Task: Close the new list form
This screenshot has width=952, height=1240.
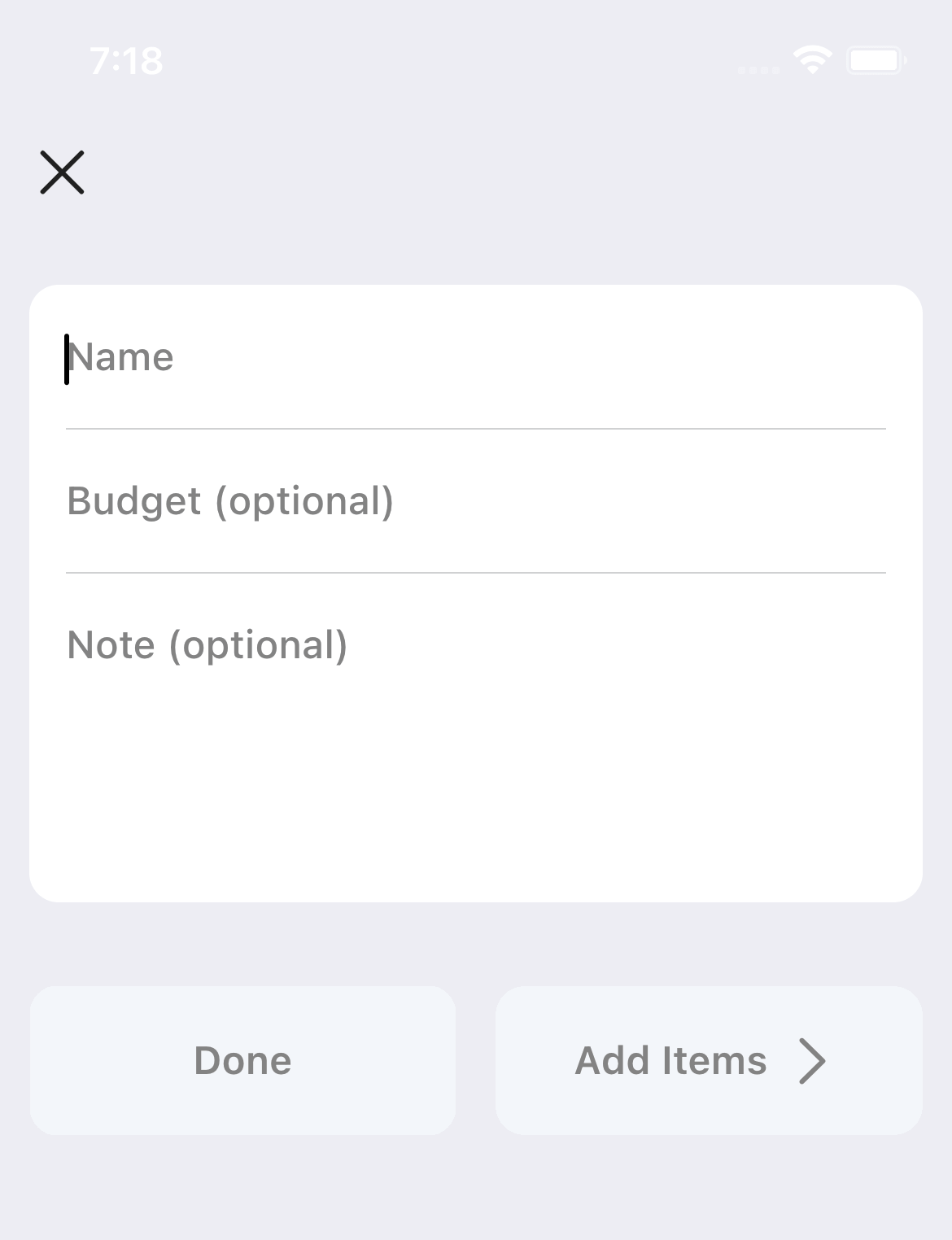Action: click(62, 172)
